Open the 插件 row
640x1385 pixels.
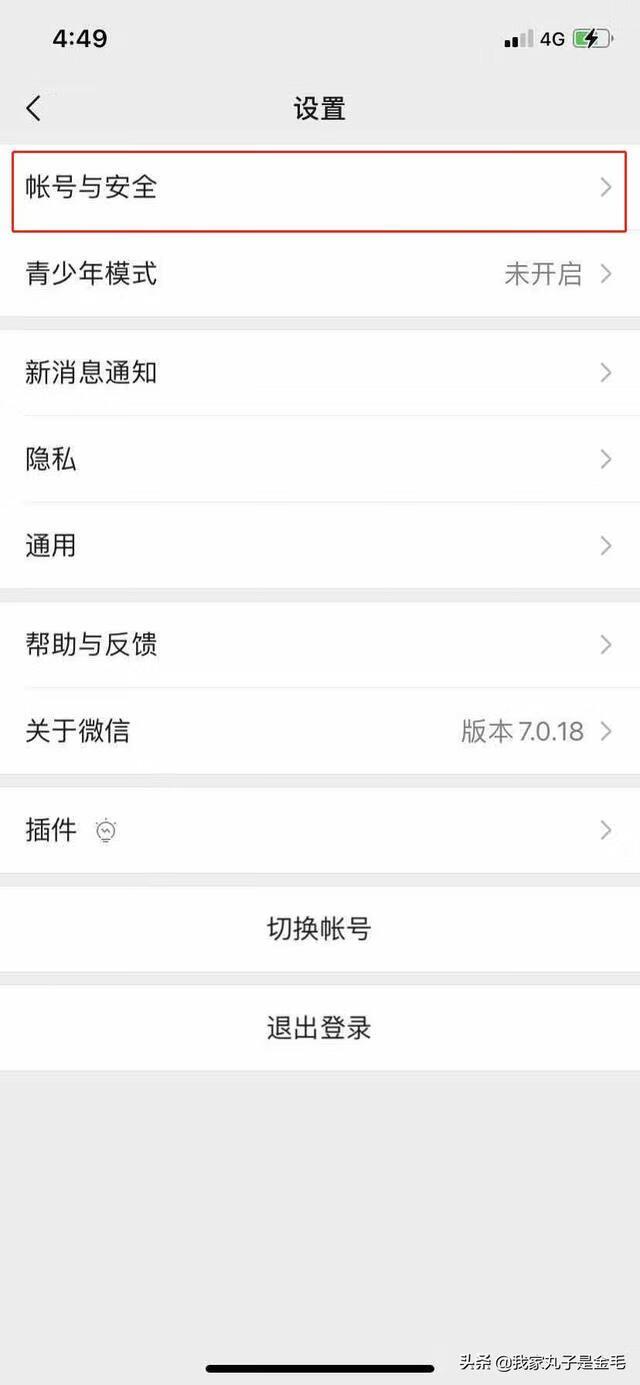319,830
